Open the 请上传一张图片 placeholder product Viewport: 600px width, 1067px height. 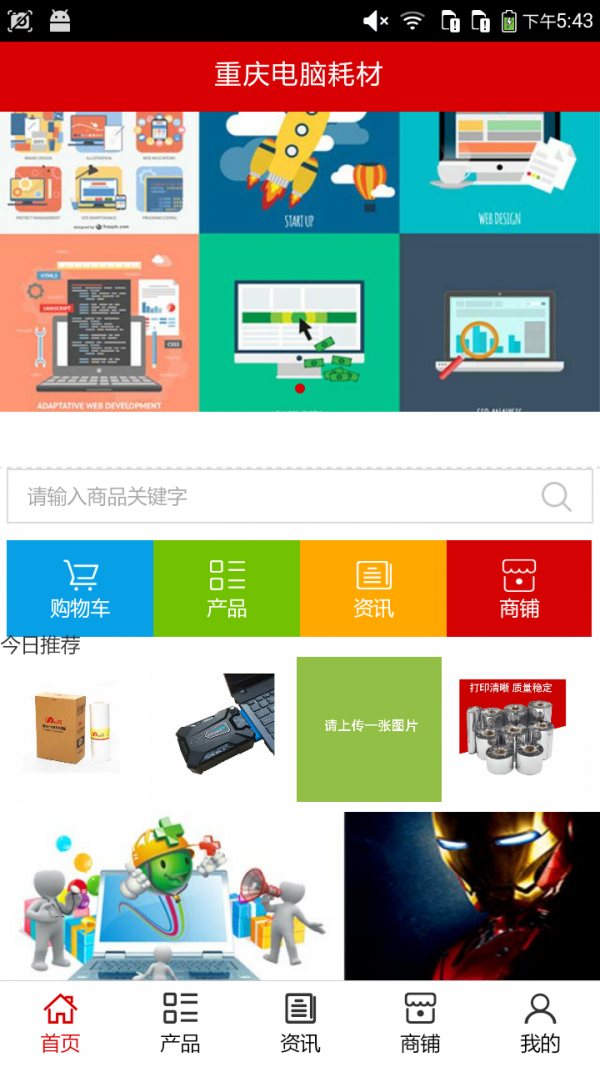pyautogui.click(x=369, y=729)
